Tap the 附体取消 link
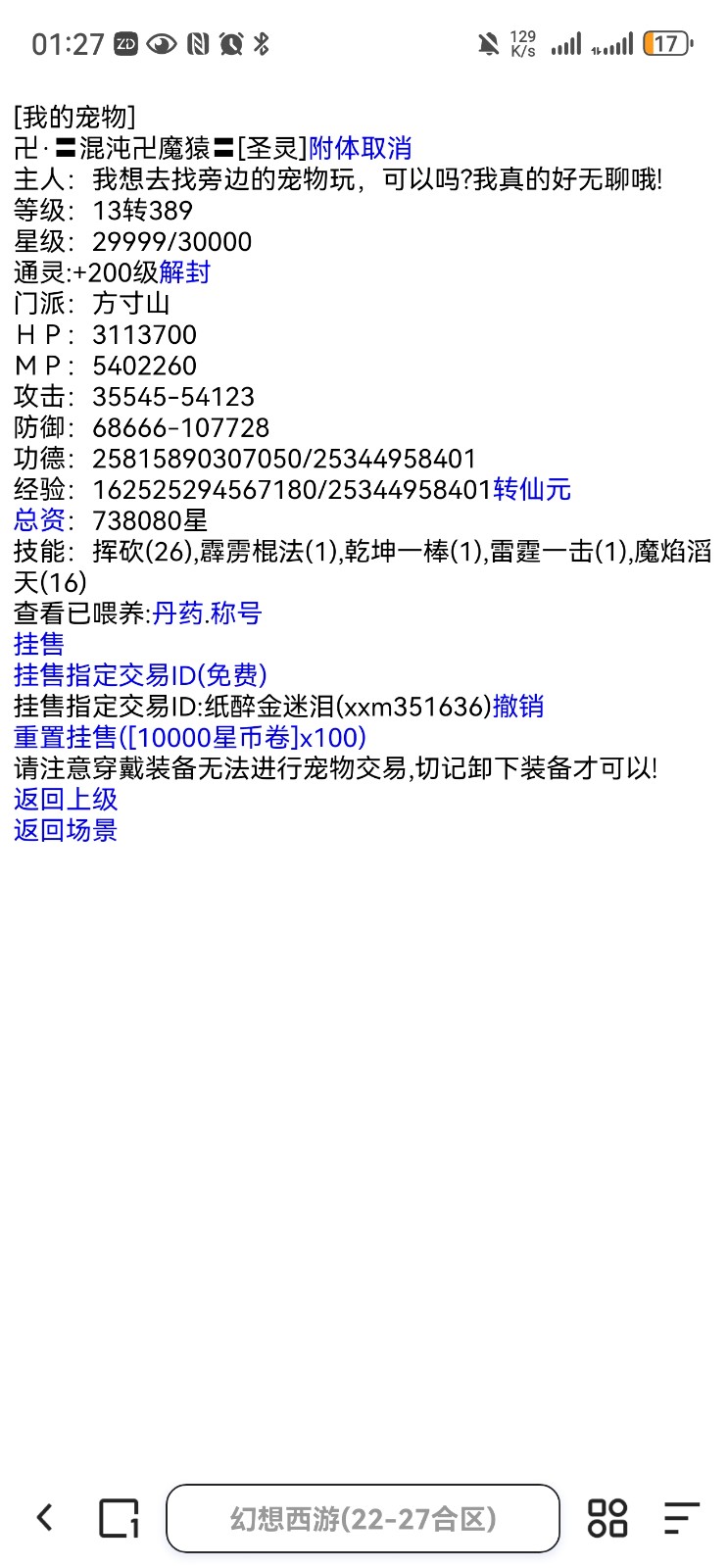The width and height of the screenshot is (728, 1568). [x=360, y=148]
